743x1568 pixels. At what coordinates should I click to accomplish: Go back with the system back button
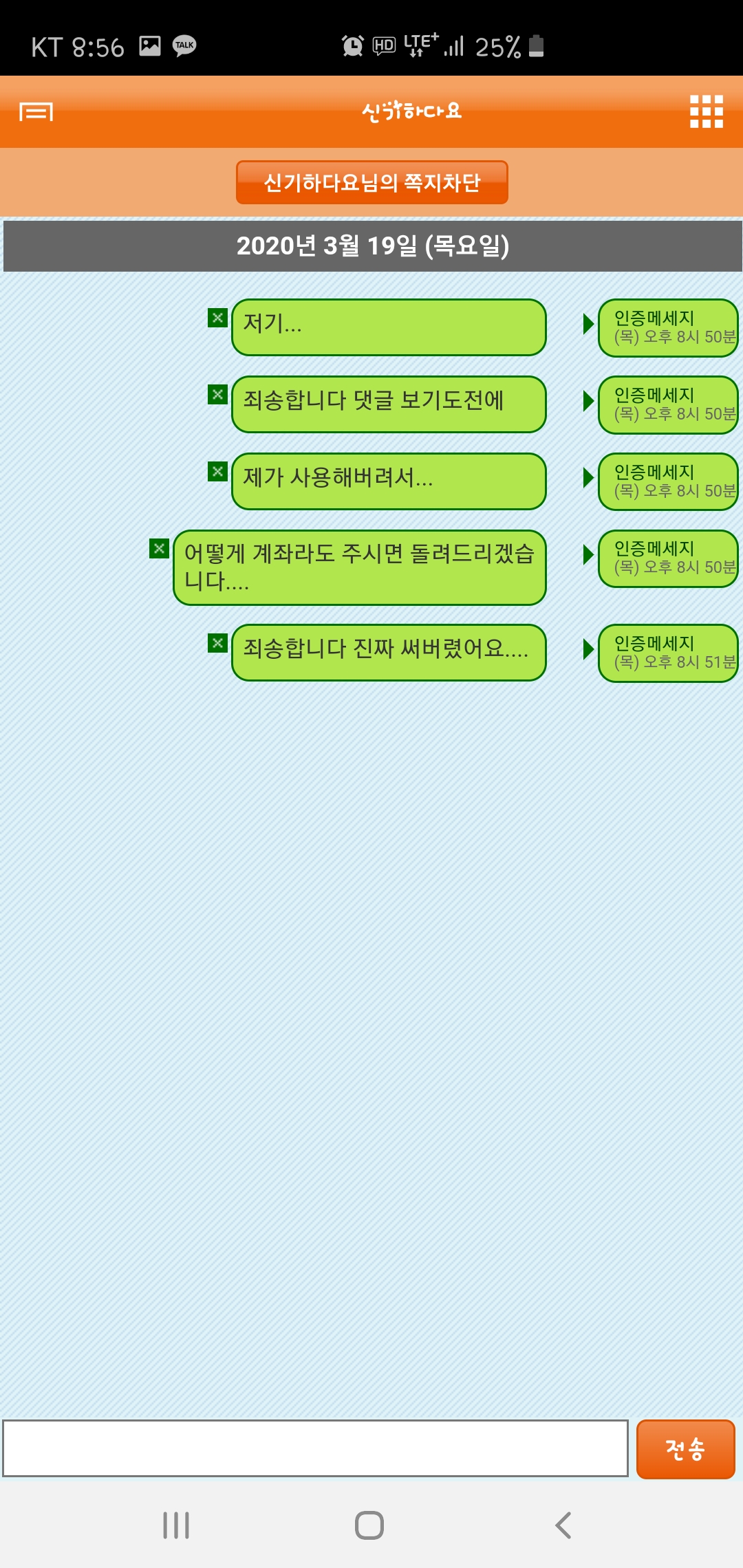[x=563, y=1525]
